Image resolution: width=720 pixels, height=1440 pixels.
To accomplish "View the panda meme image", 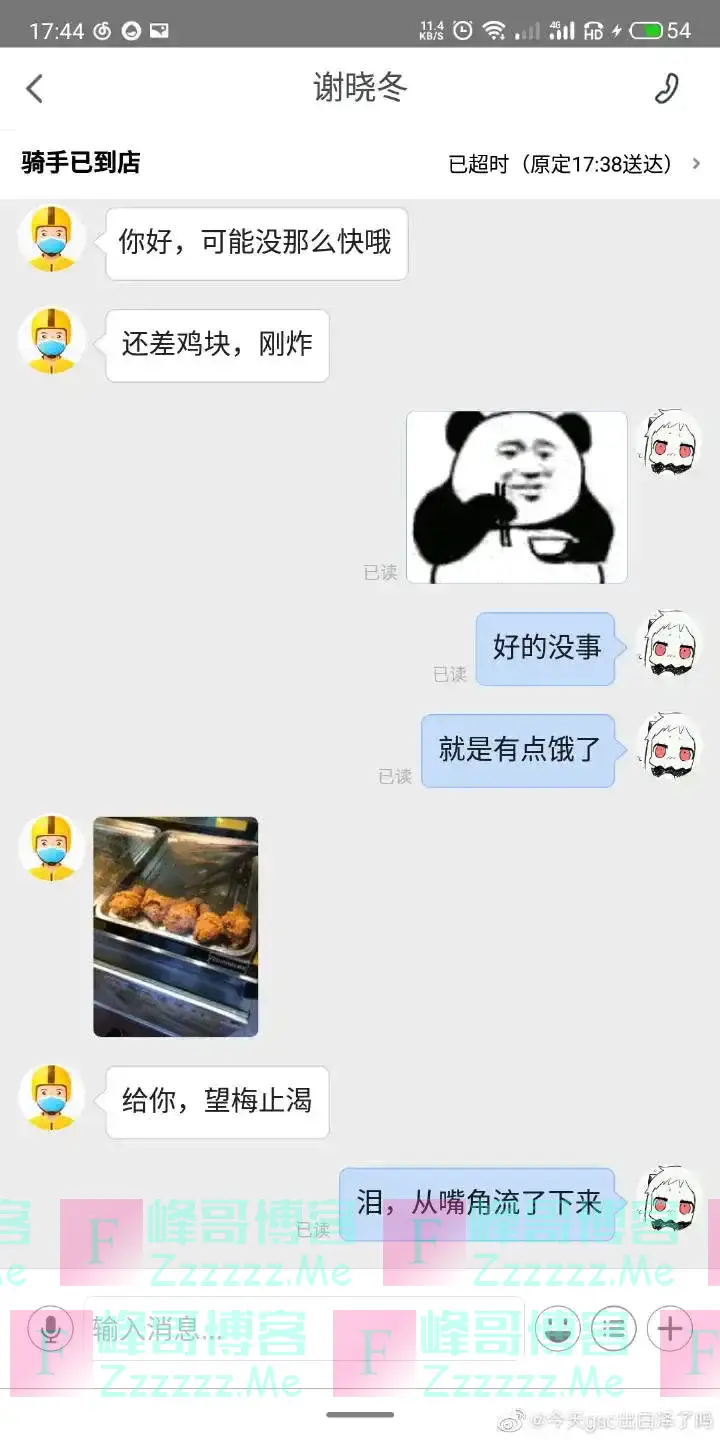I will coord(516,497).
